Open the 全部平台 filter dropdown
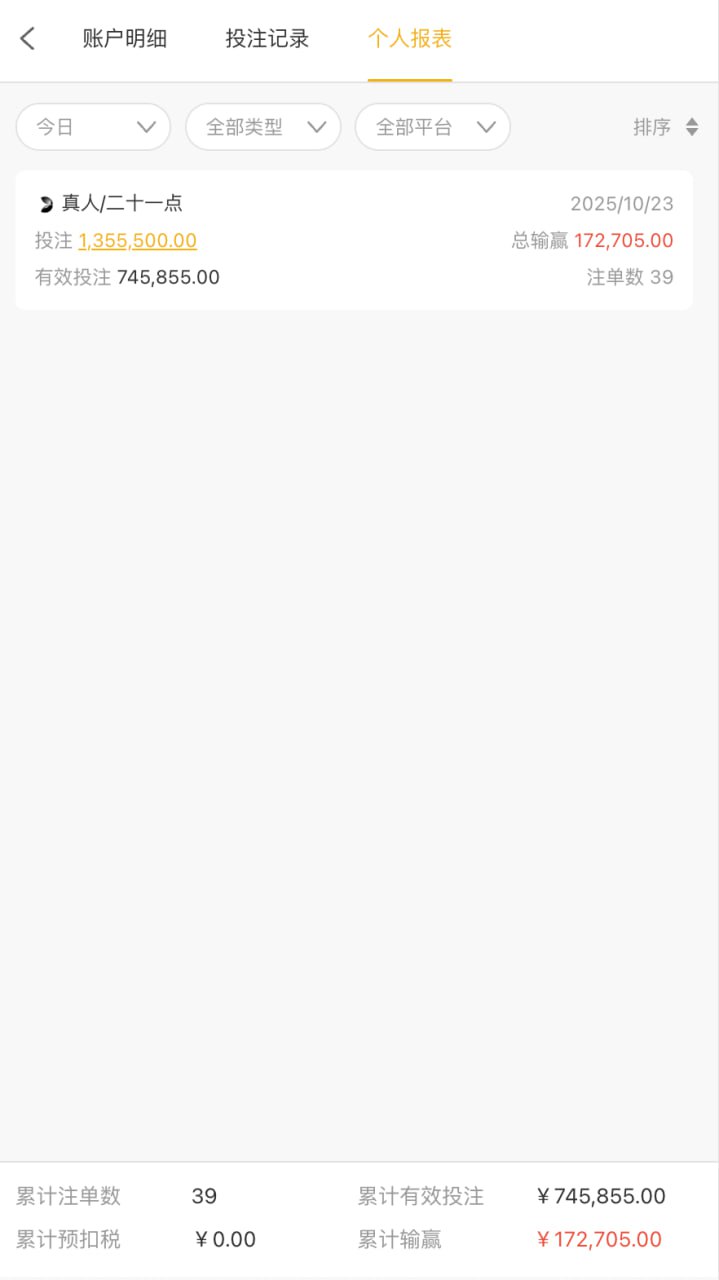Viewport: 719px width, 1280px height. pyautogui.click(x=432, y=127)
